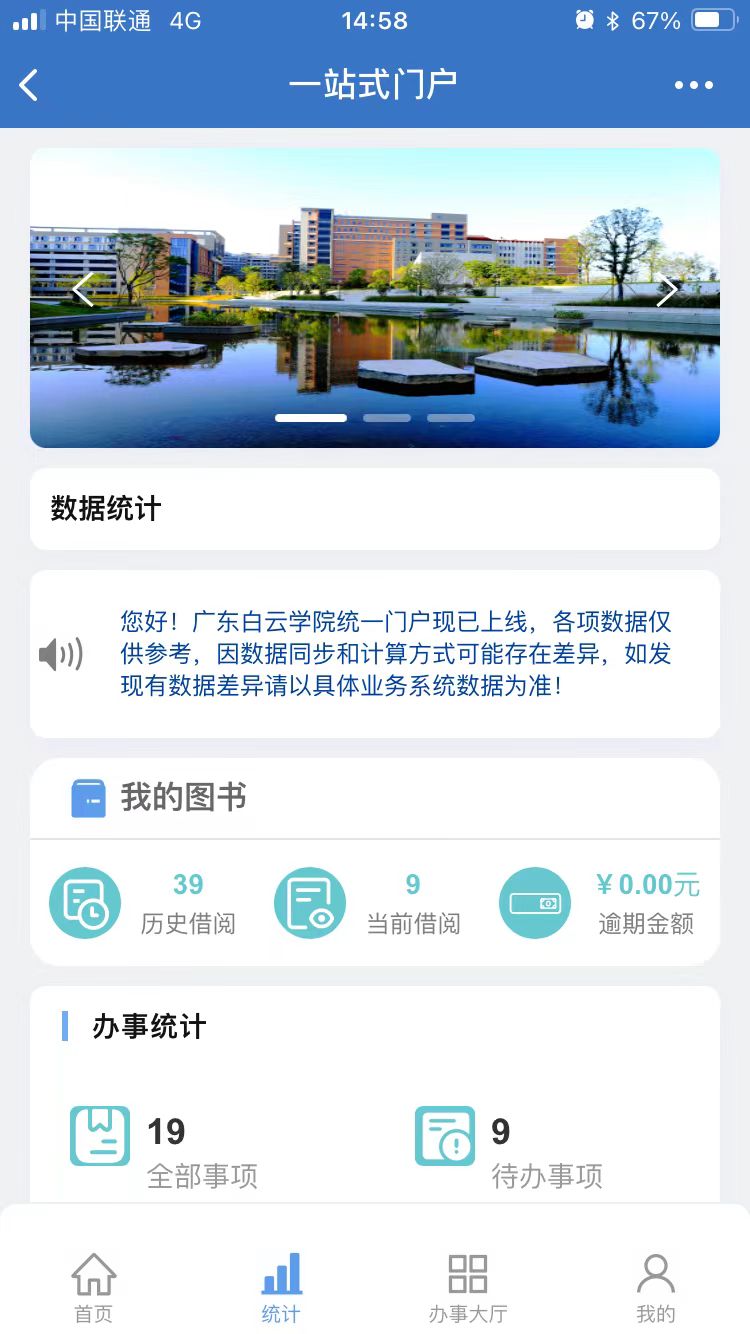
Task: Open the campus banner image
Action: pos(375,297)
